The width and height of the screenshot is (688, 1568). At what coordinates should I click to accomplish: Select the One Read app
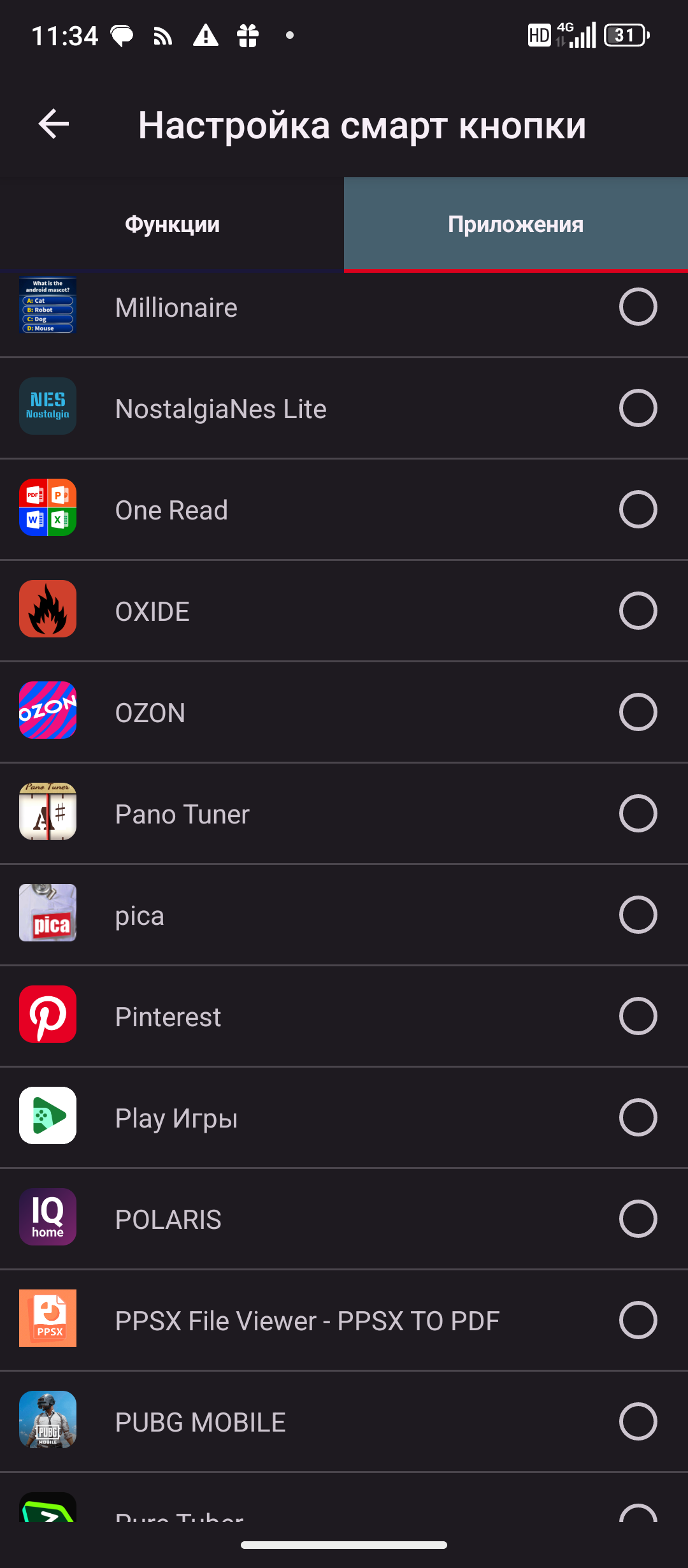(638, 510)
